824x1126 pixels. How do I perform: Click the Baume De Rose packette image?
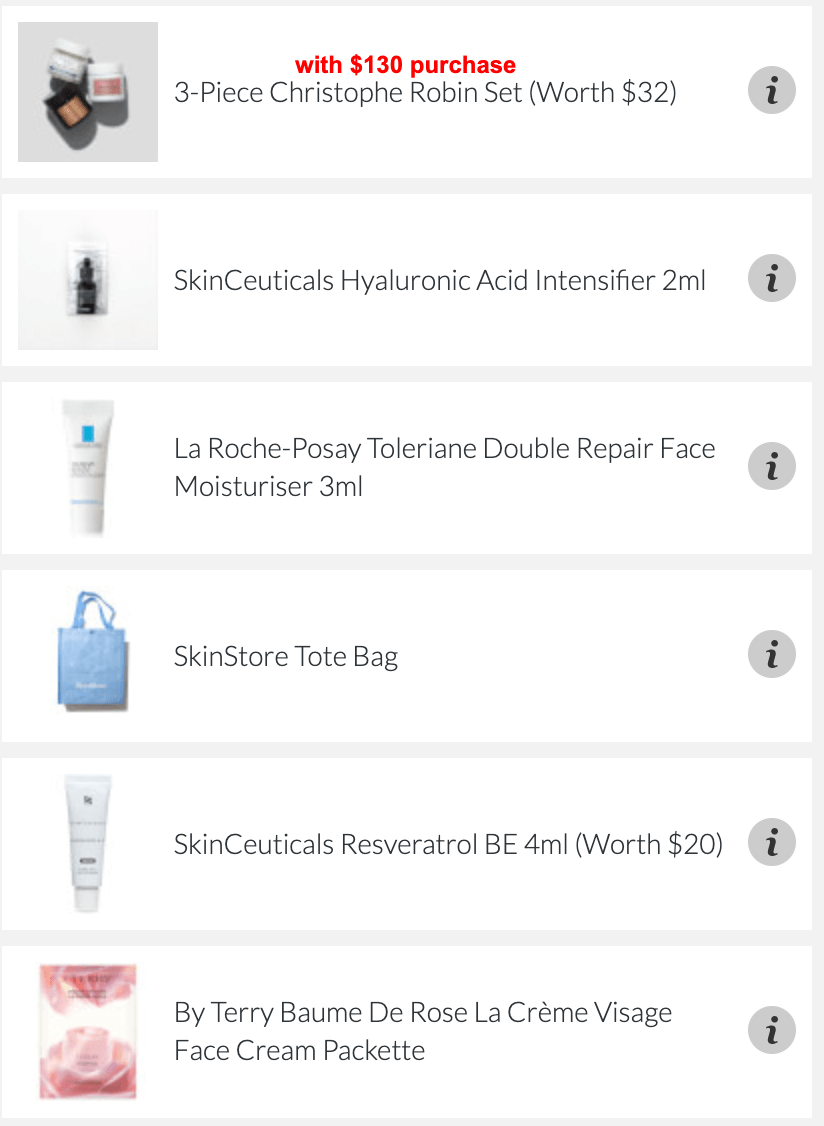tap(87, 1030)
